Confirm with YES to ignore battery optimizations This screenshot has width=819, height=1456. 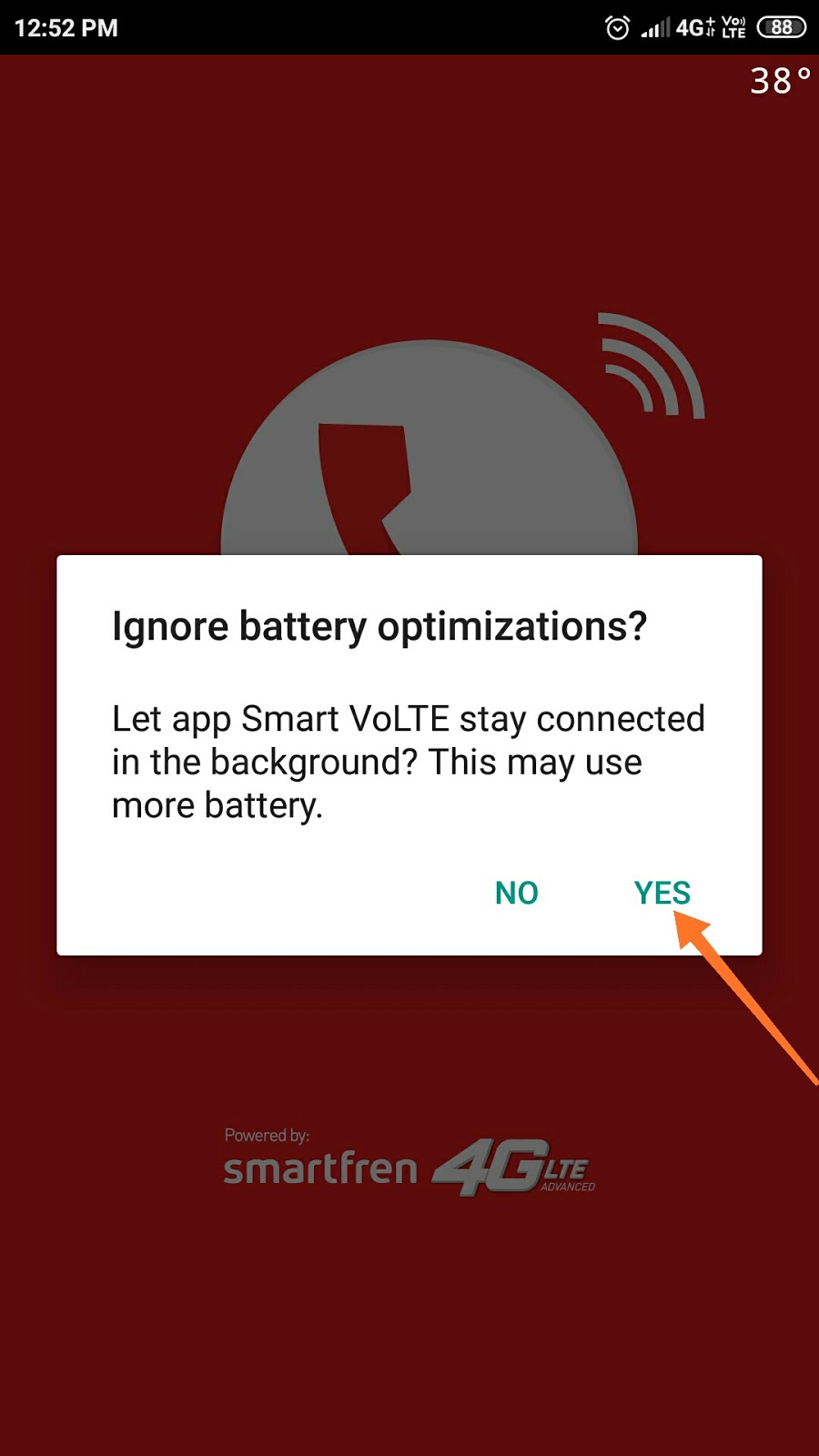tap(662, 893)
